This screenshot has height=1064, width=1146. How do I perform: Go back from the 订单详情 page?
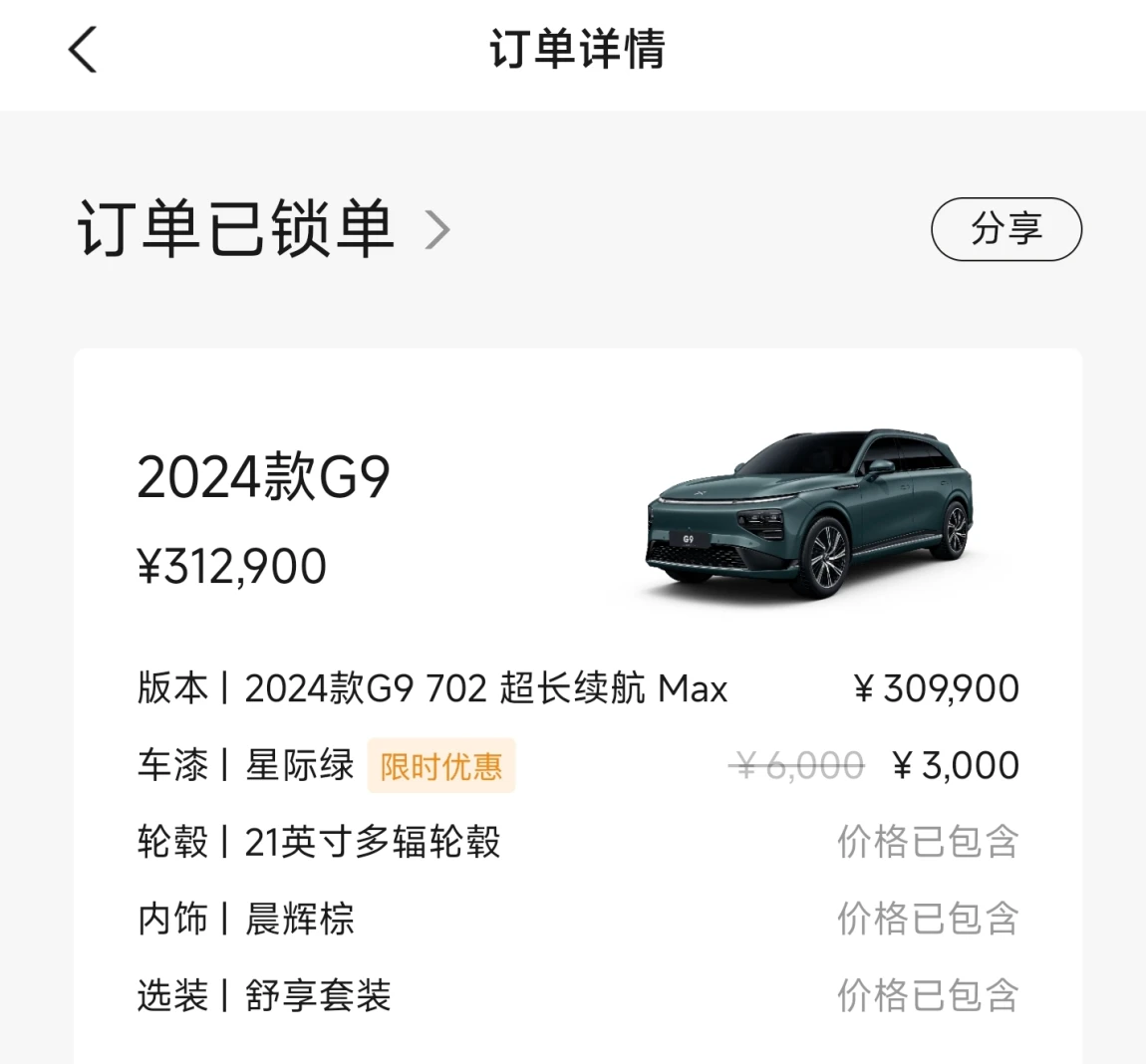84,50
